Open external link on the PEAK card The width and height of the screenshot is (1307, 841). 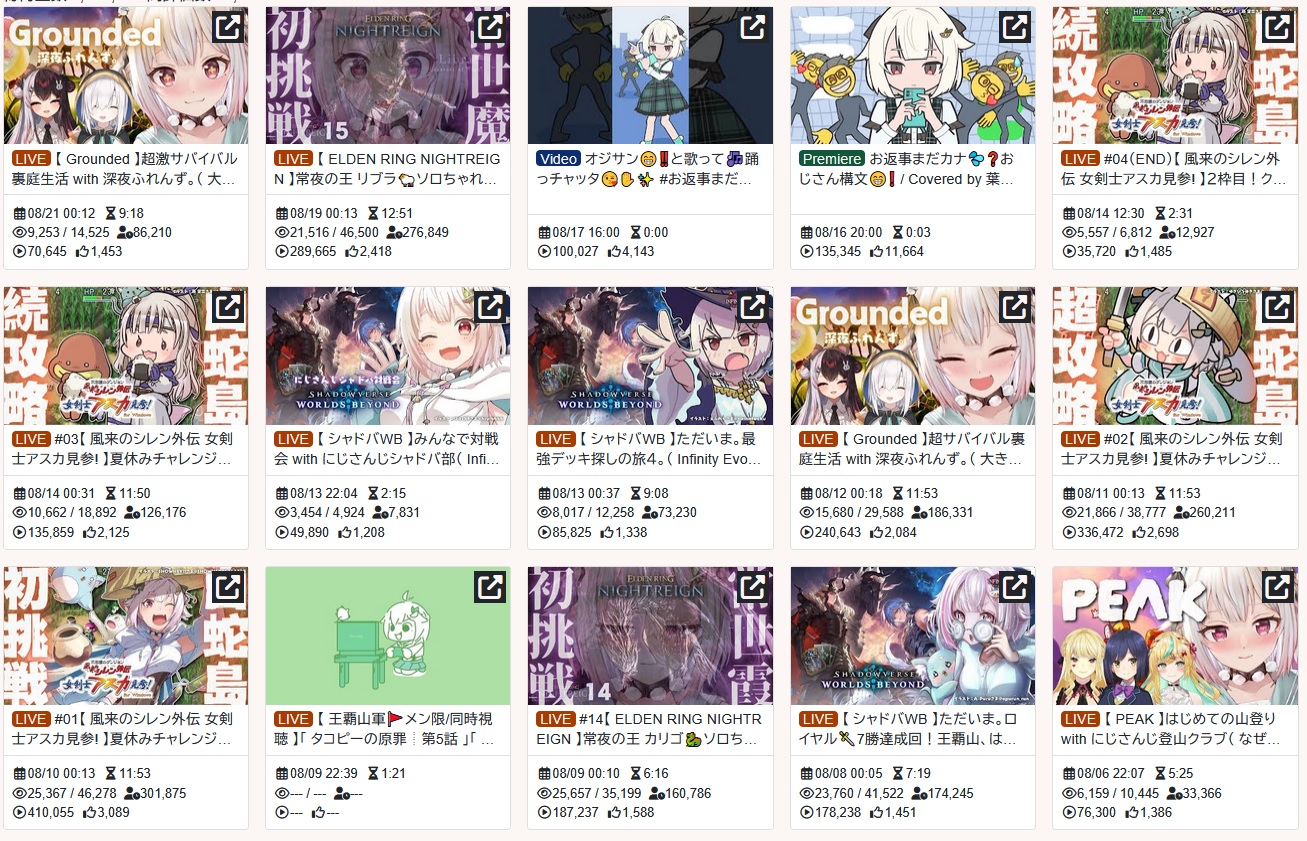tap(1277, 586)
